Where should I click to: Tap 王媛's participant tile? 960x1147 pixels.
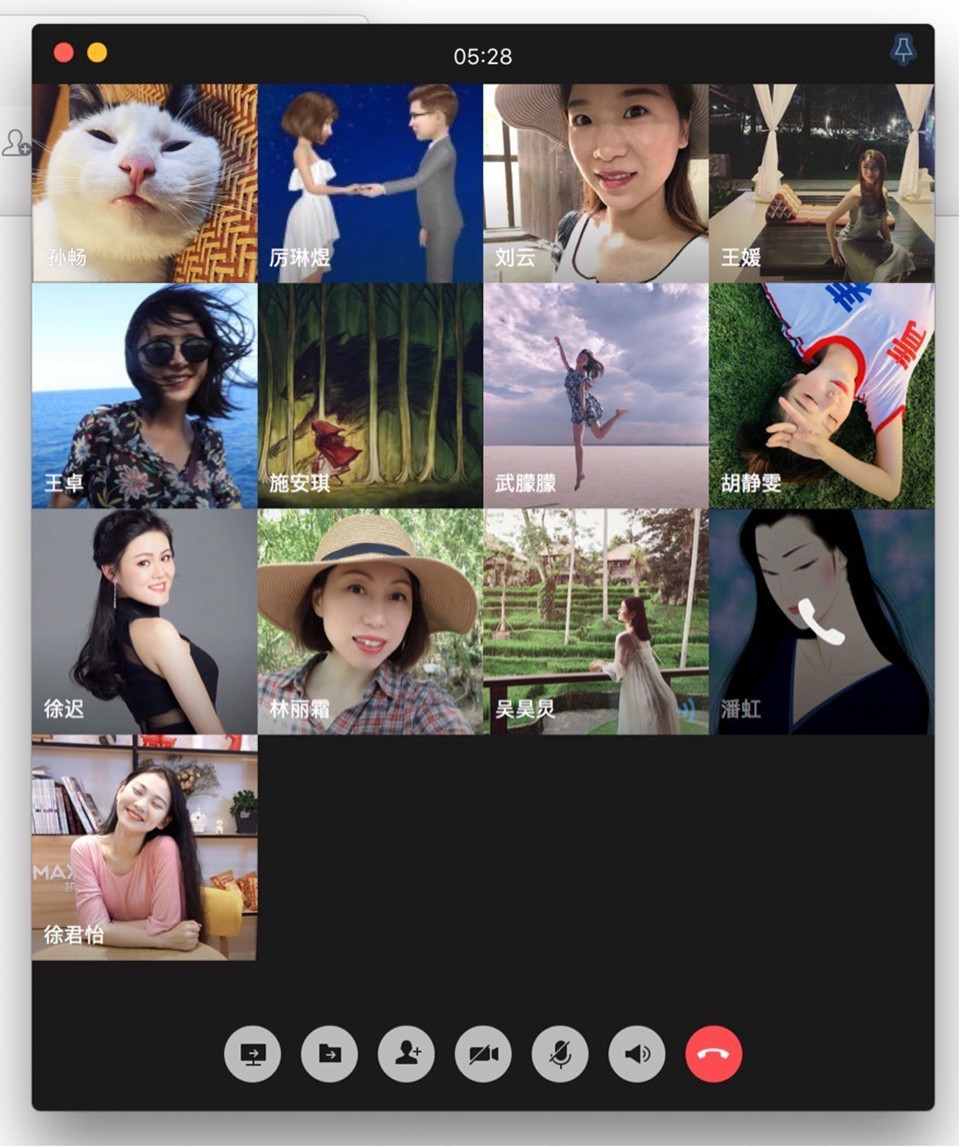(x=821, y=183)
